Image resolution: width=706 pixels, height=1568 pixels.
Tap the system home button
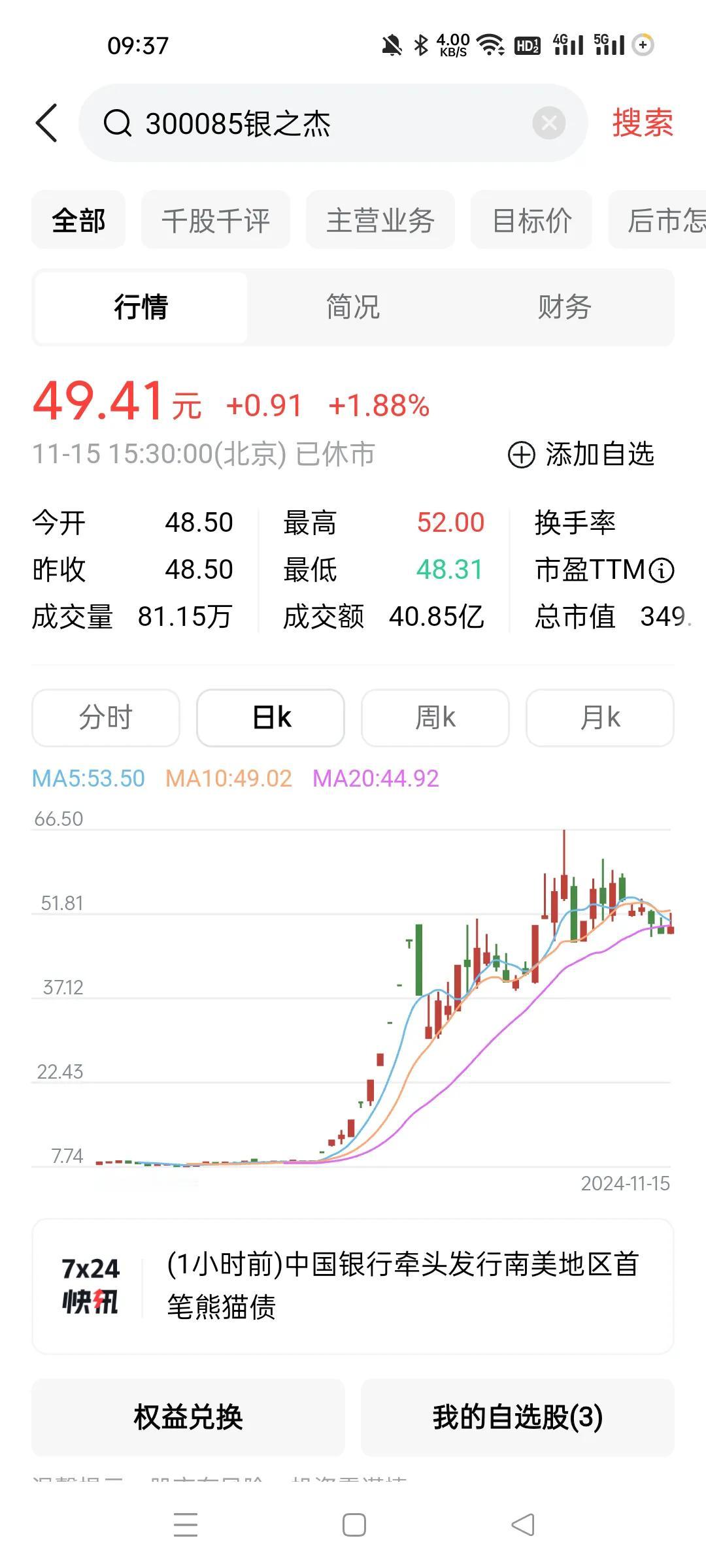pos(354,1525)
